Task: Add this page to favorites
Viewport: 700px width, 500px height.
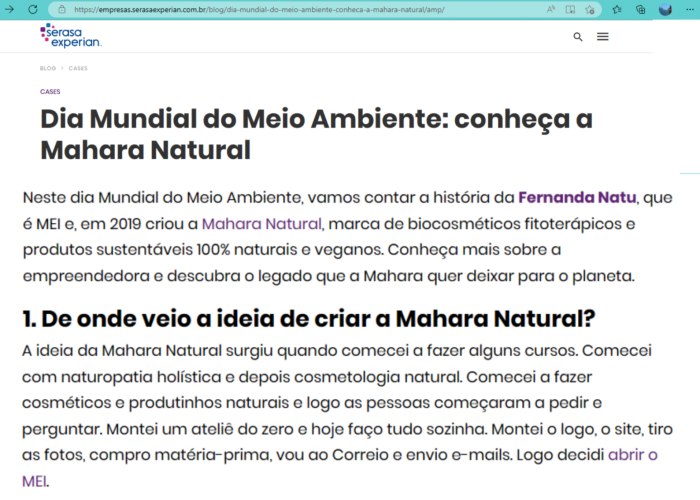Action: (x=591, y=9)
